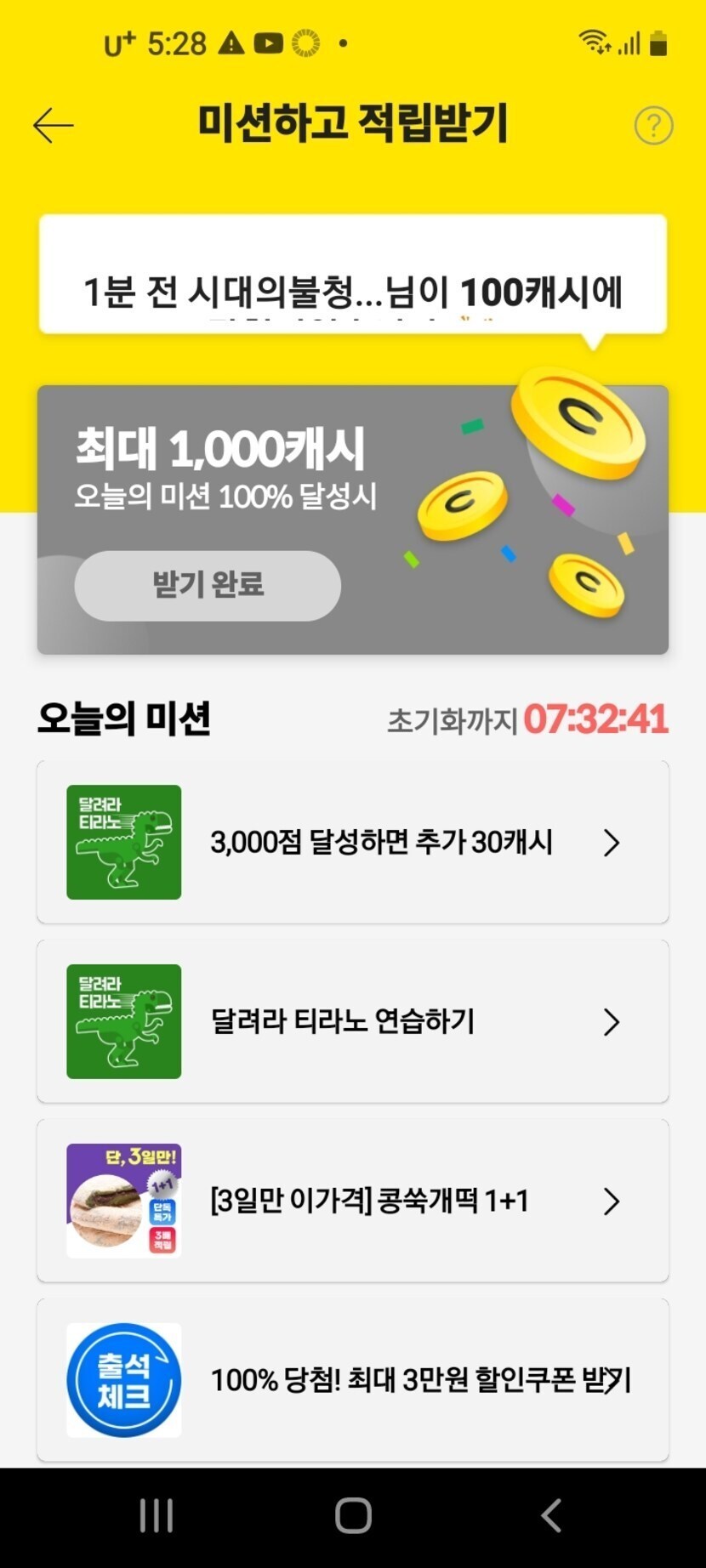
Task: Open the 달려라 티라노 연습하기 mission
Action: 352,1021
